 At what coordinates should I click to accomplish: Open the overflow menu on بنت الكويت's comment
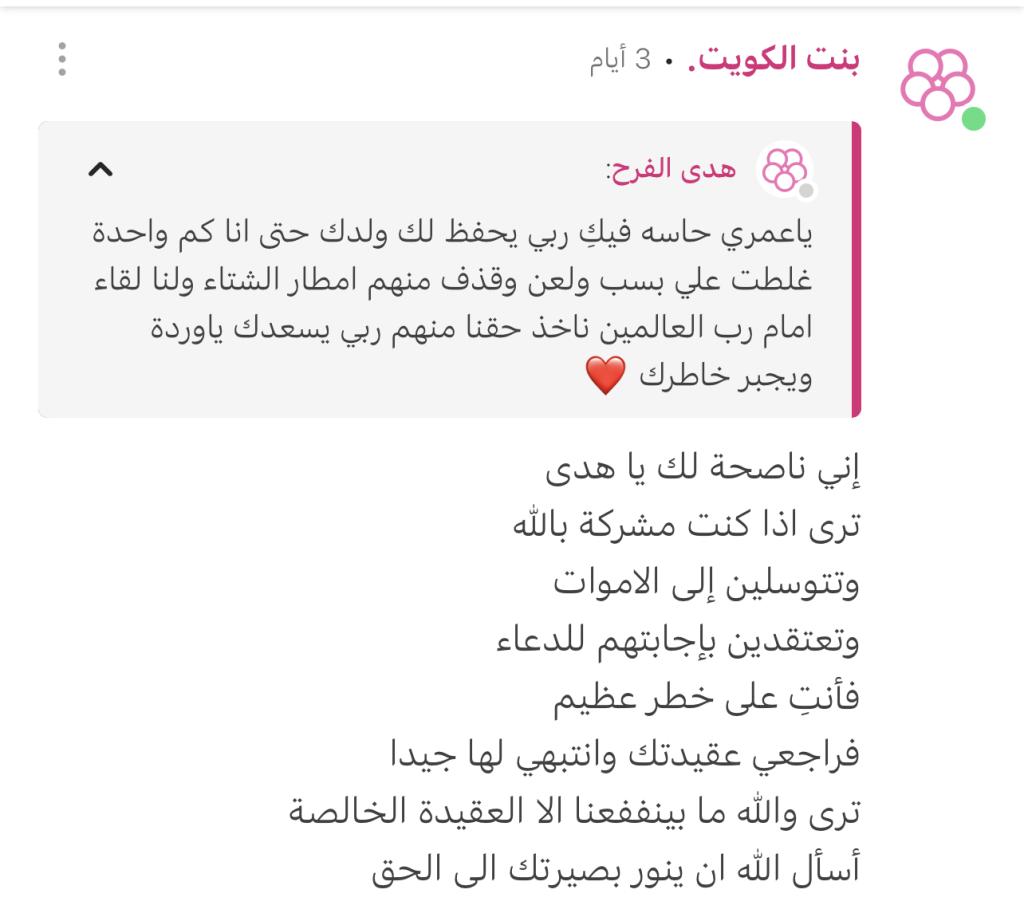(62, 60)
